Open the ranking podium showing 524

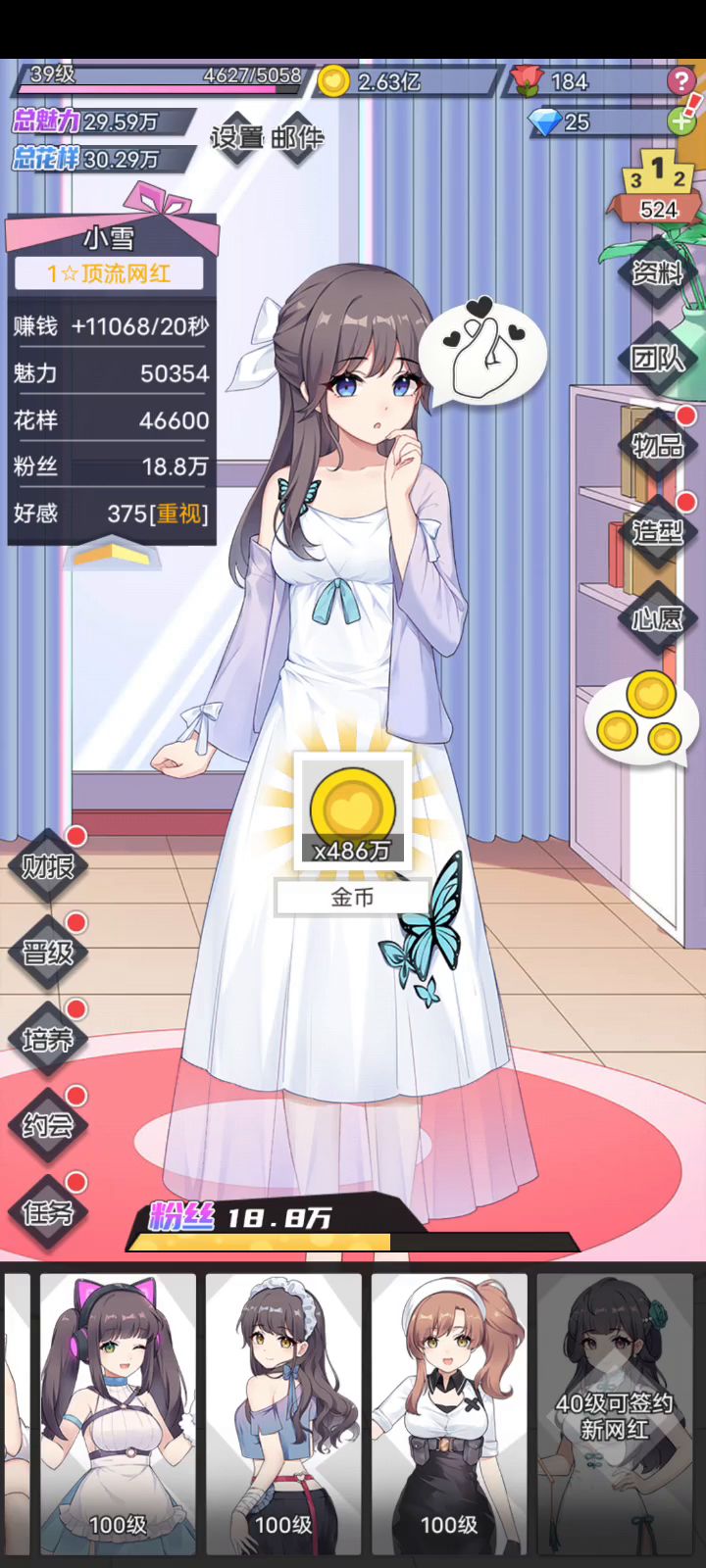click(659, 188)
